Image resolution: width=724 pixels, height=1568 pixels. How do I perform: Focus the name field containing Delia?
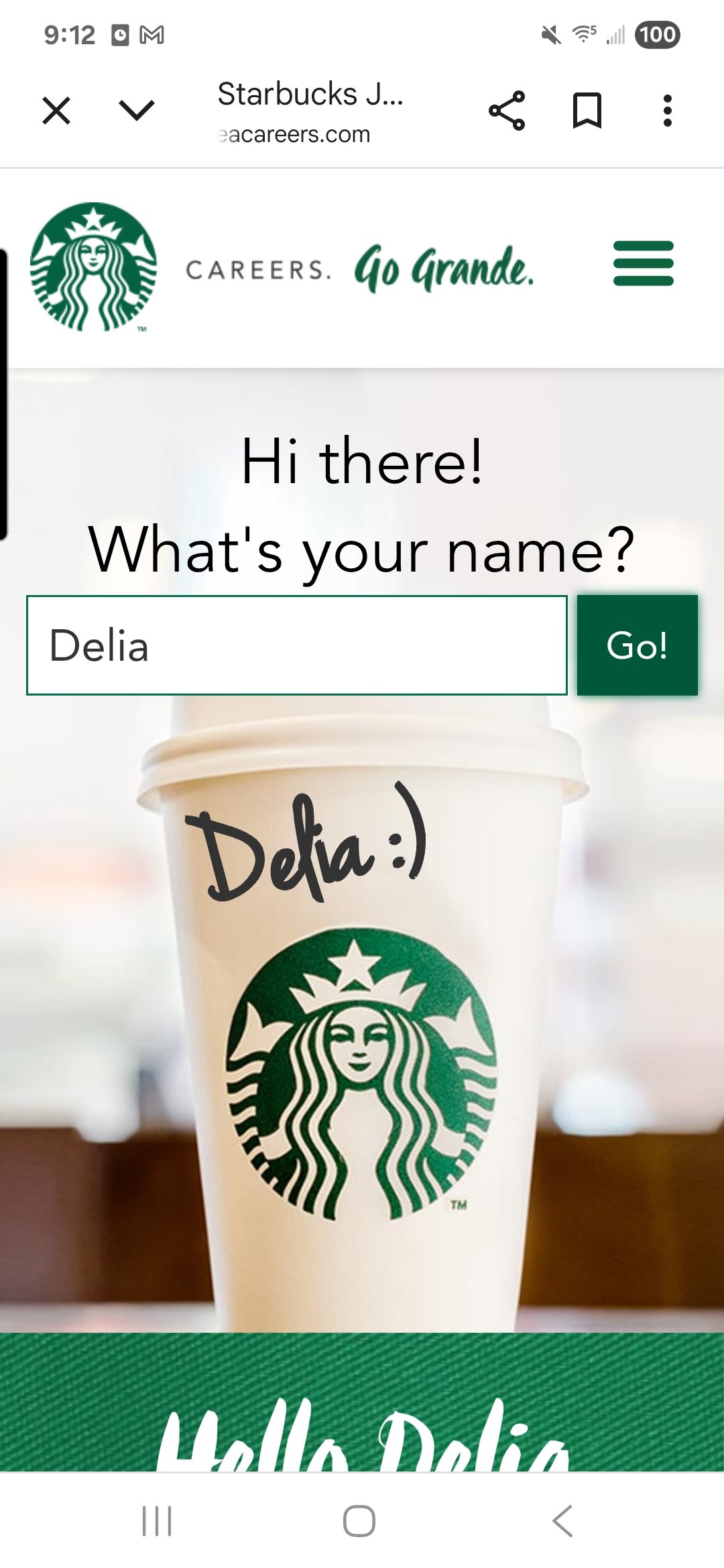tap(296, 645)
